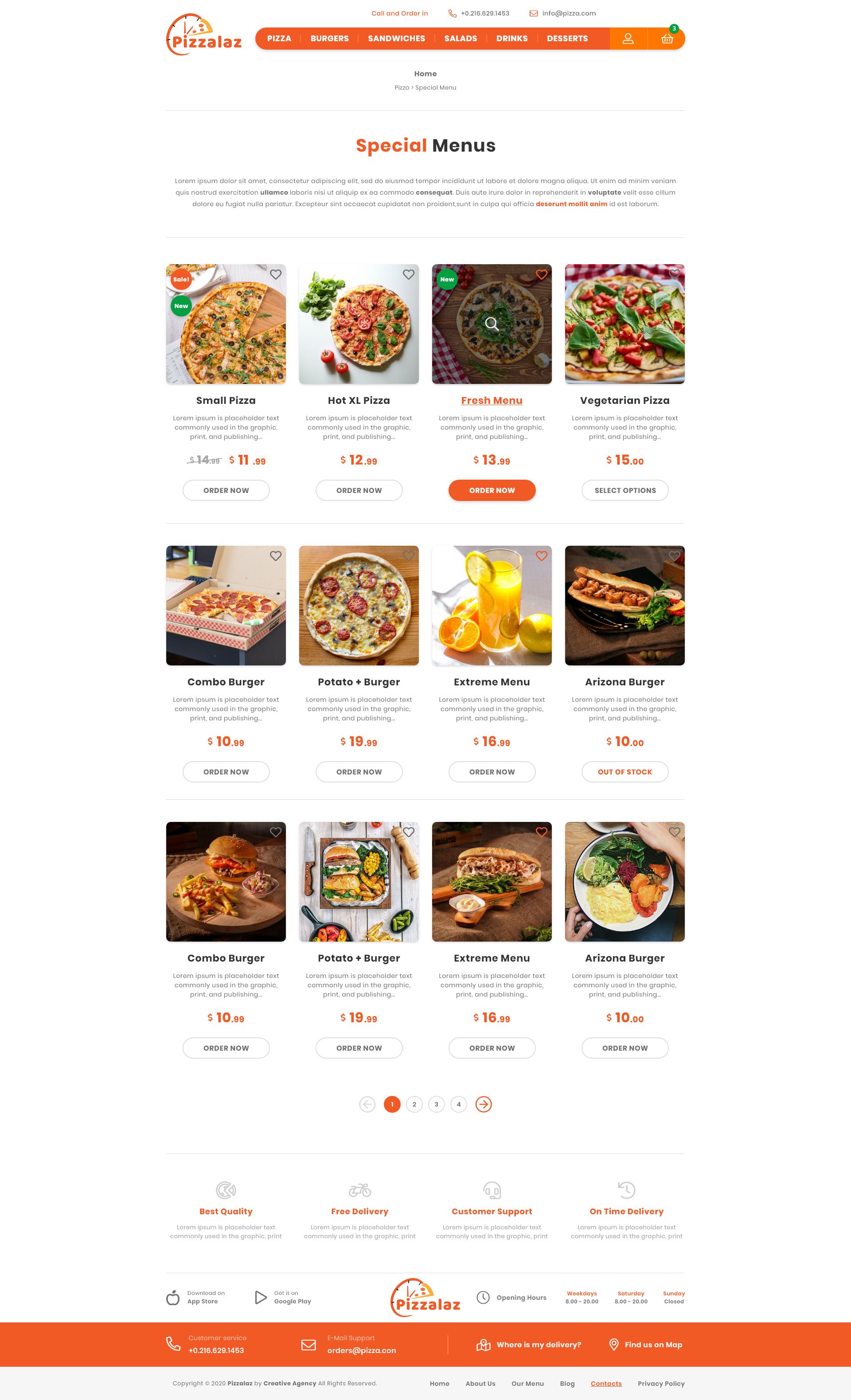Get the app on Google Play

coord(283,1297)
